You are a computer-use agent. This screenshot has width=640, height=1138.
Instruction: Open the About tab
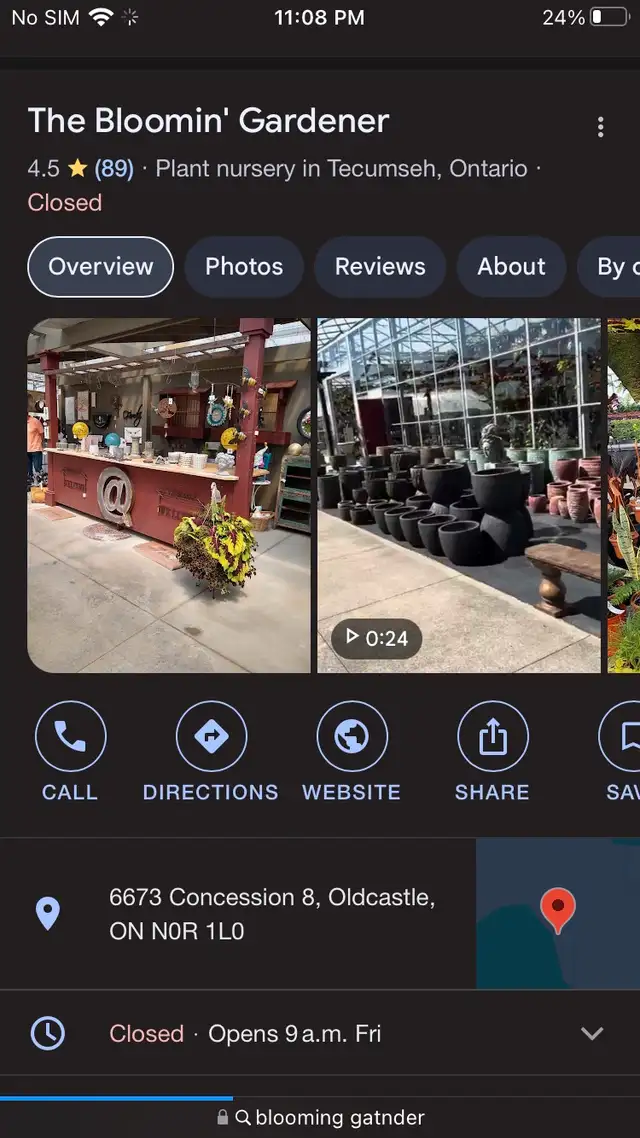tap(511, 267)
